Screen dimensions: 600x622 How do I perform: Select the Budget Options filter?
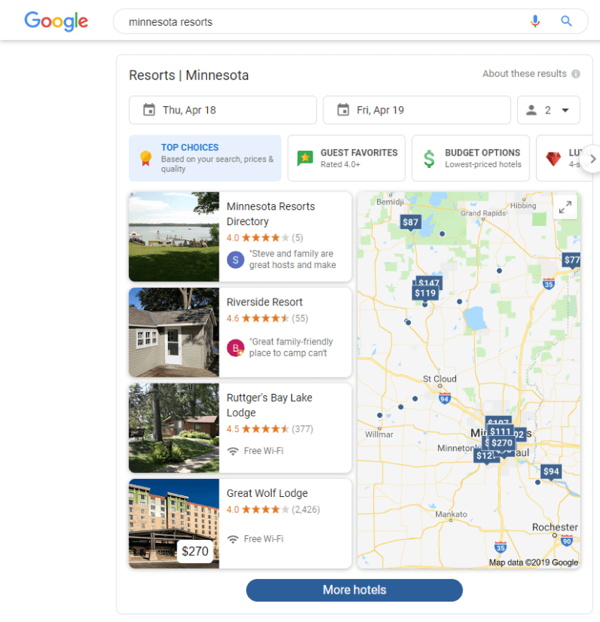pyautogui.click(x=470, y=158)
